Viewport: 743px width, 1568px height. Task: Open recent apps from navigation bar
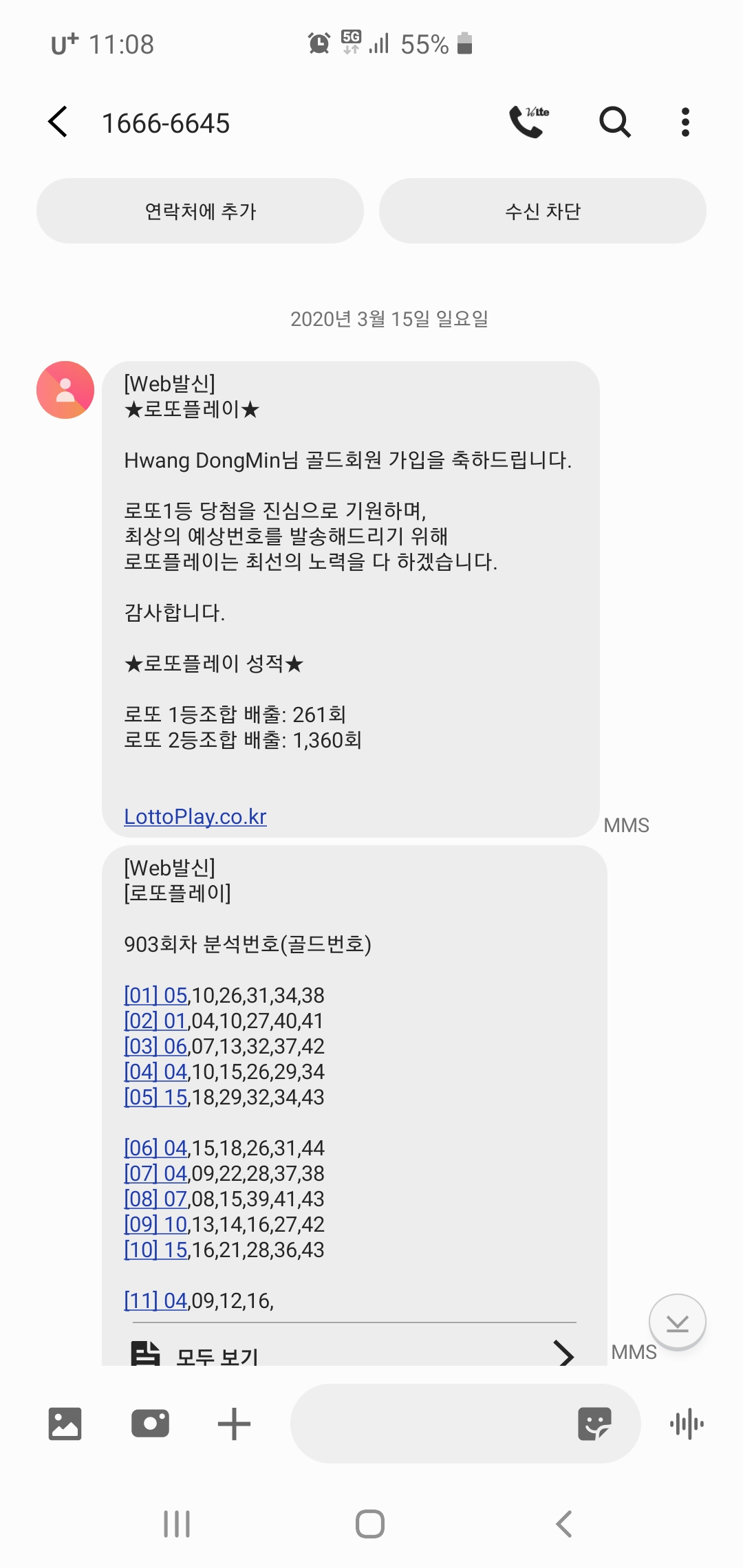pyautogui.click(x=177, y=1524)
